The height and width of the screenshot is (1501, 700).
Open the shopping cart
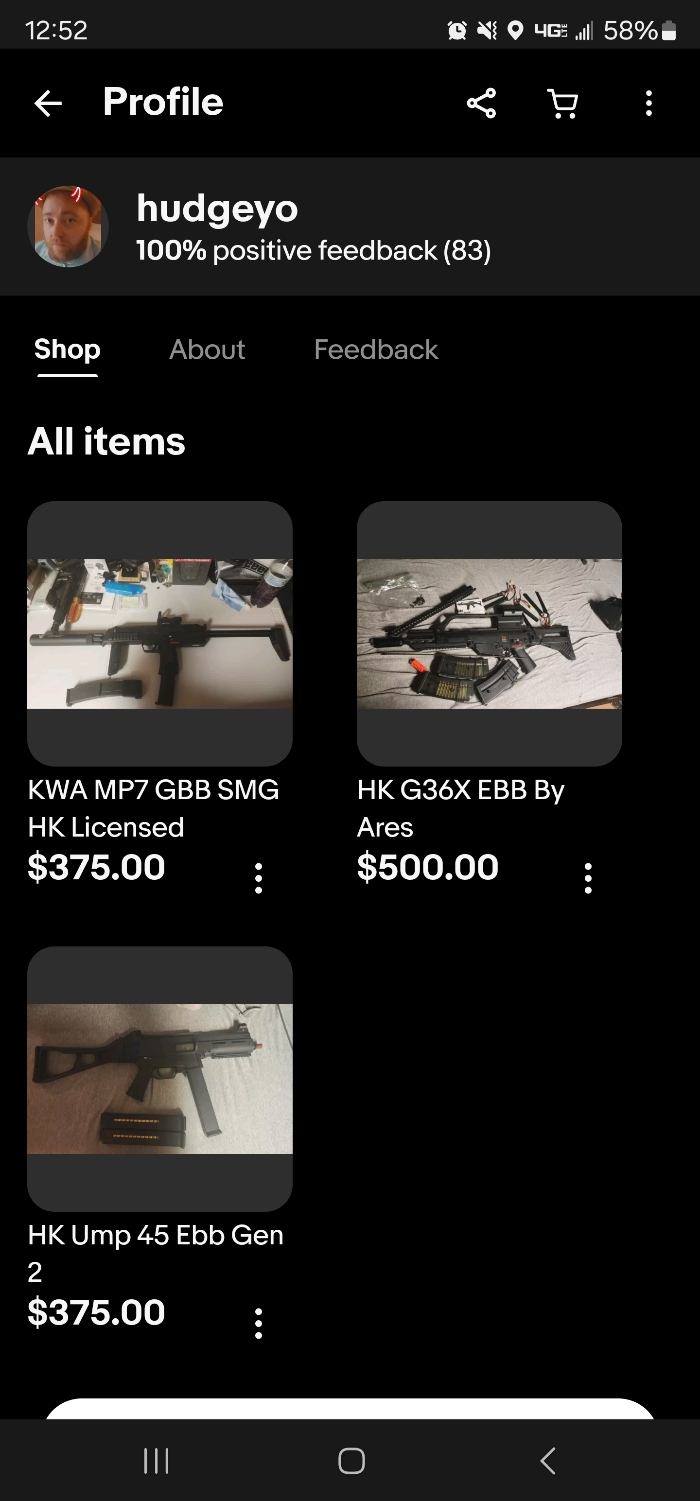click(x=564, y=103)
